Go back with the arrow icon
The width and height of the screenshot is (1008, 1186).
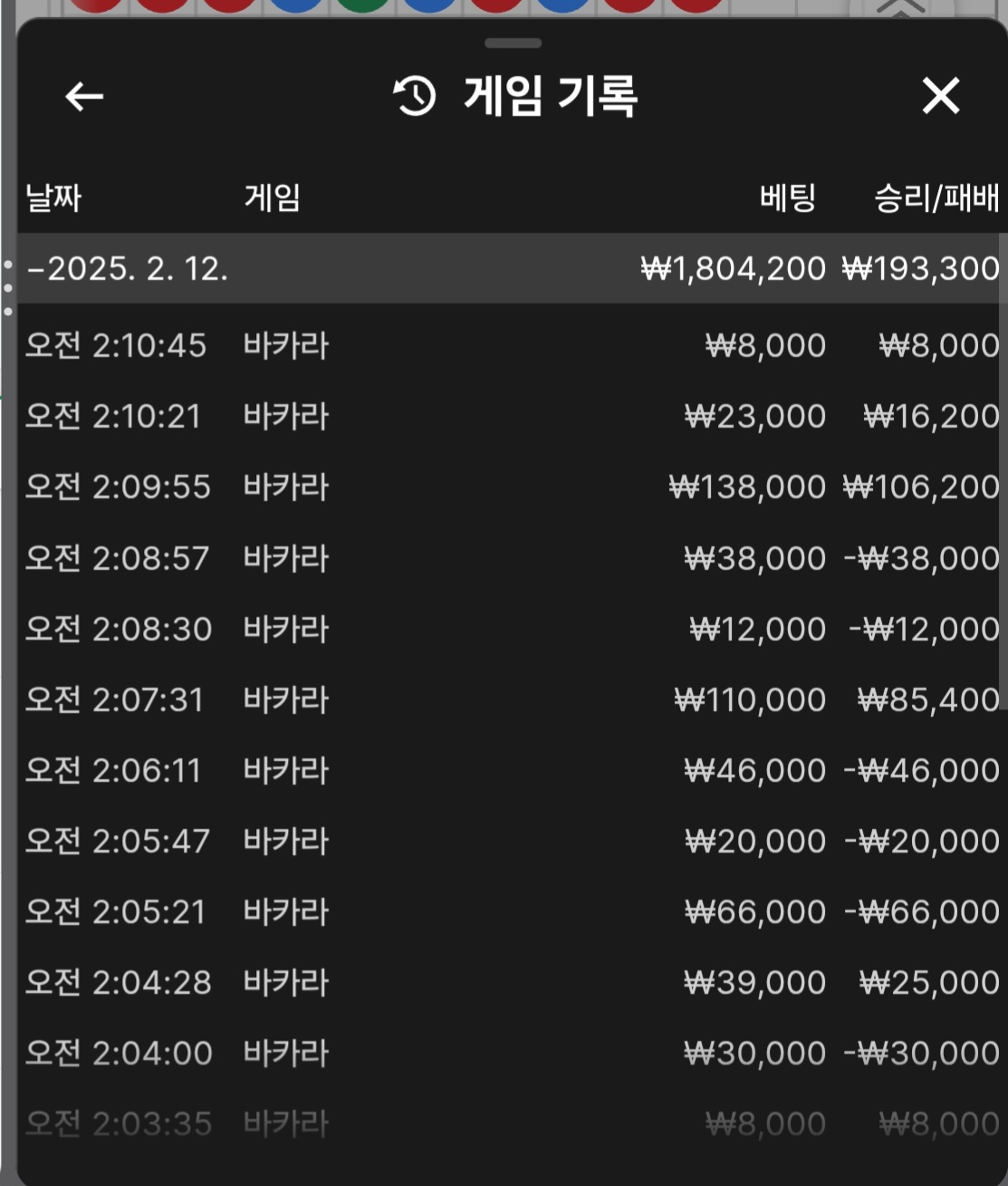84,96
